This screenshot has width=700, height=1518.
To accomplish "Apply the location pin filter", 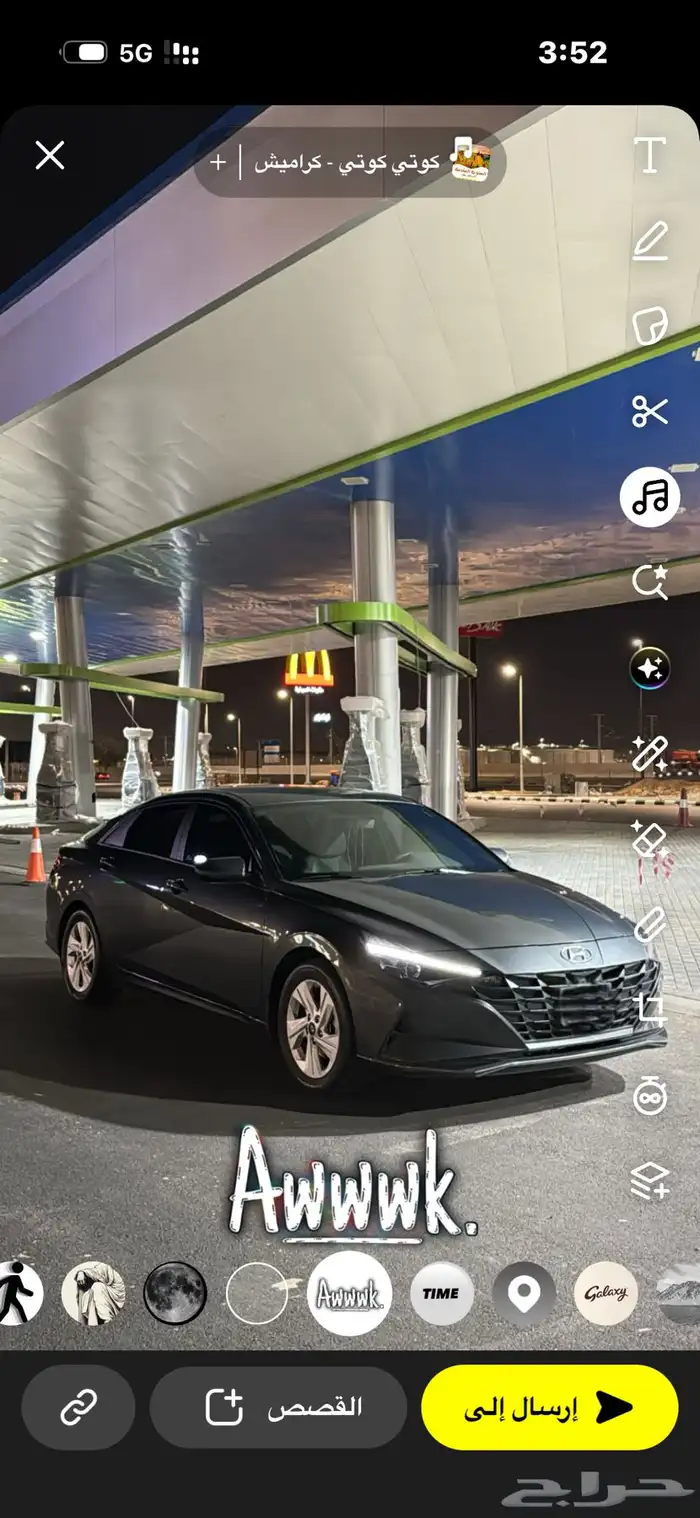I will click(524, 1293).
